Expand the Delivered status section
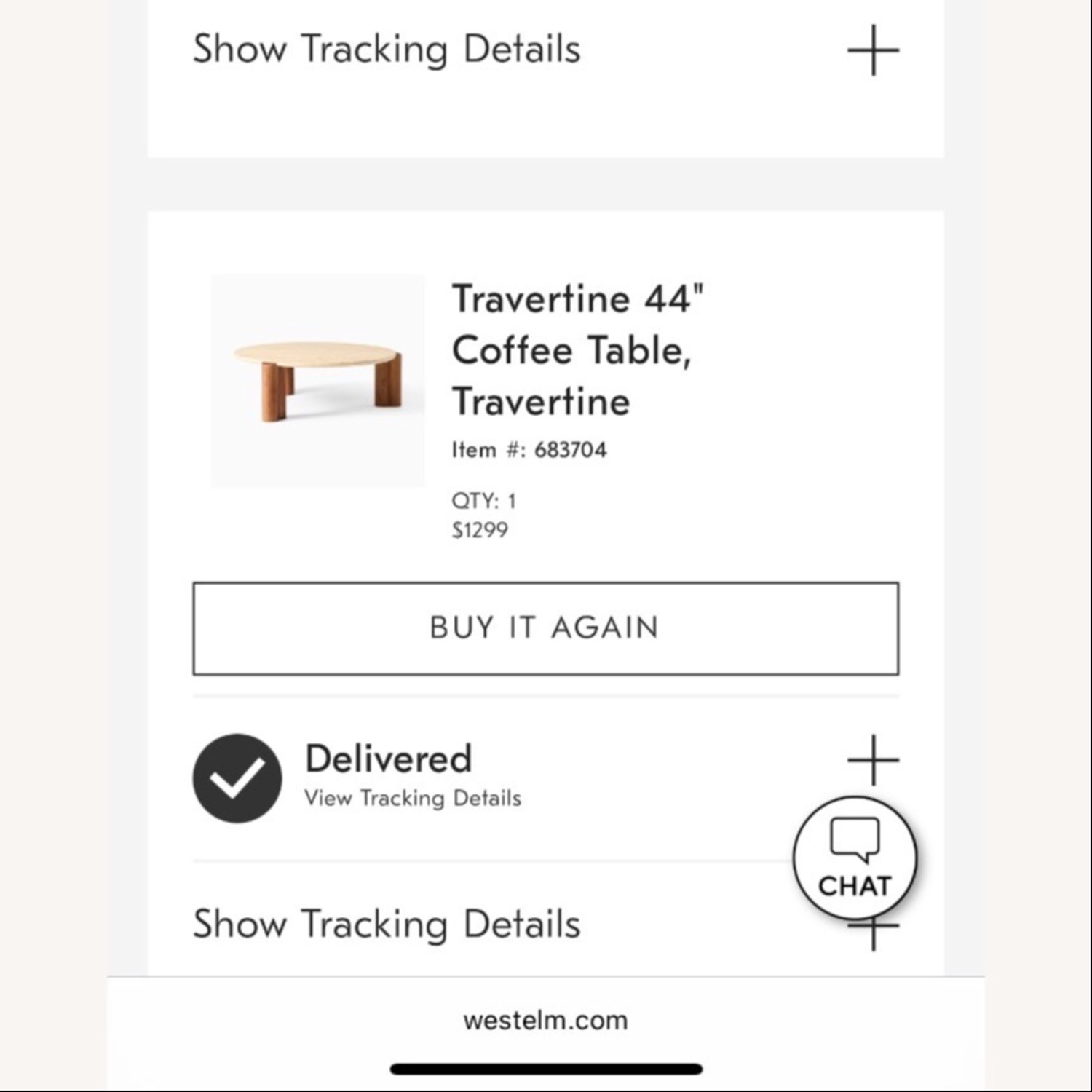 (873, 760)
